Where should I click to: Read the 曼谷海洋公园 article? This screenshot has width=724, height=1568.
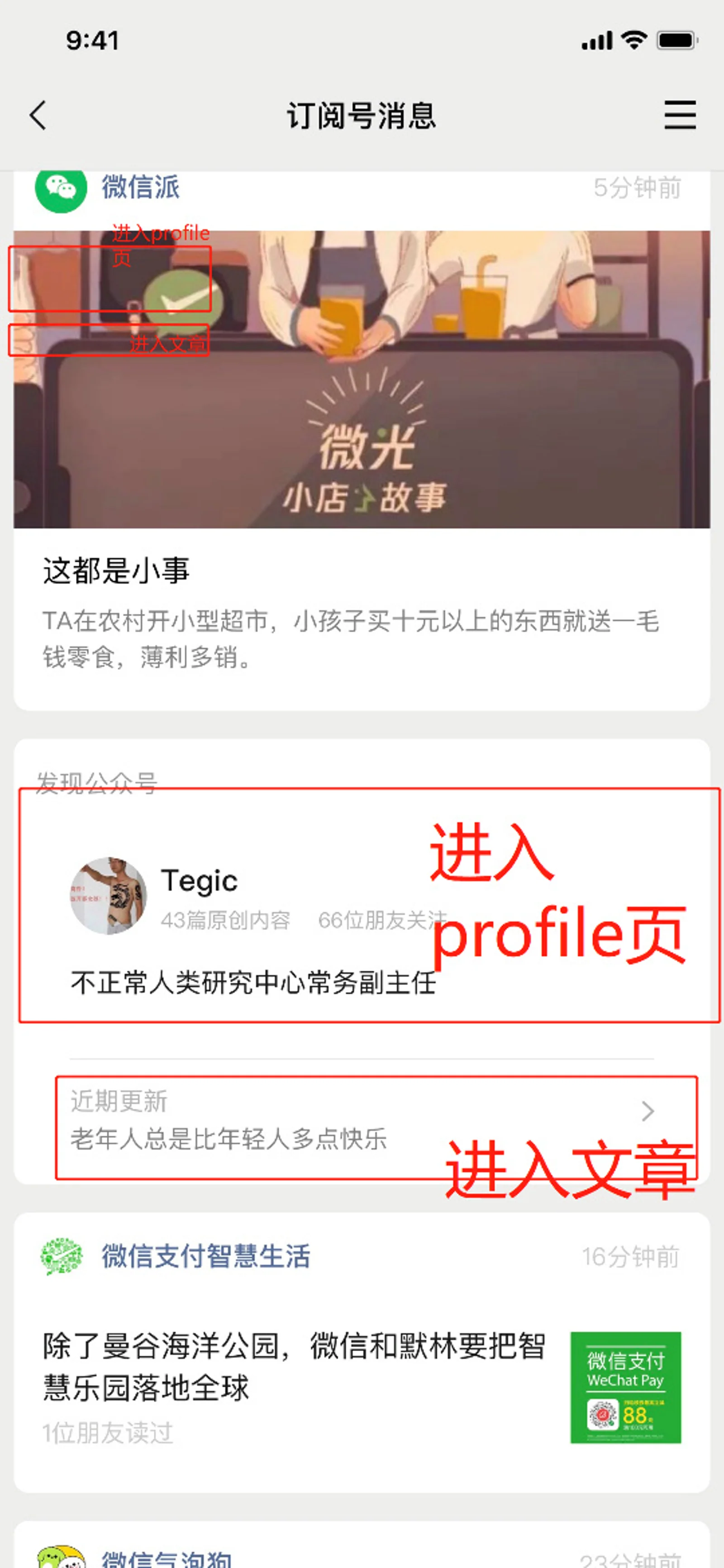pos(294,1366)
